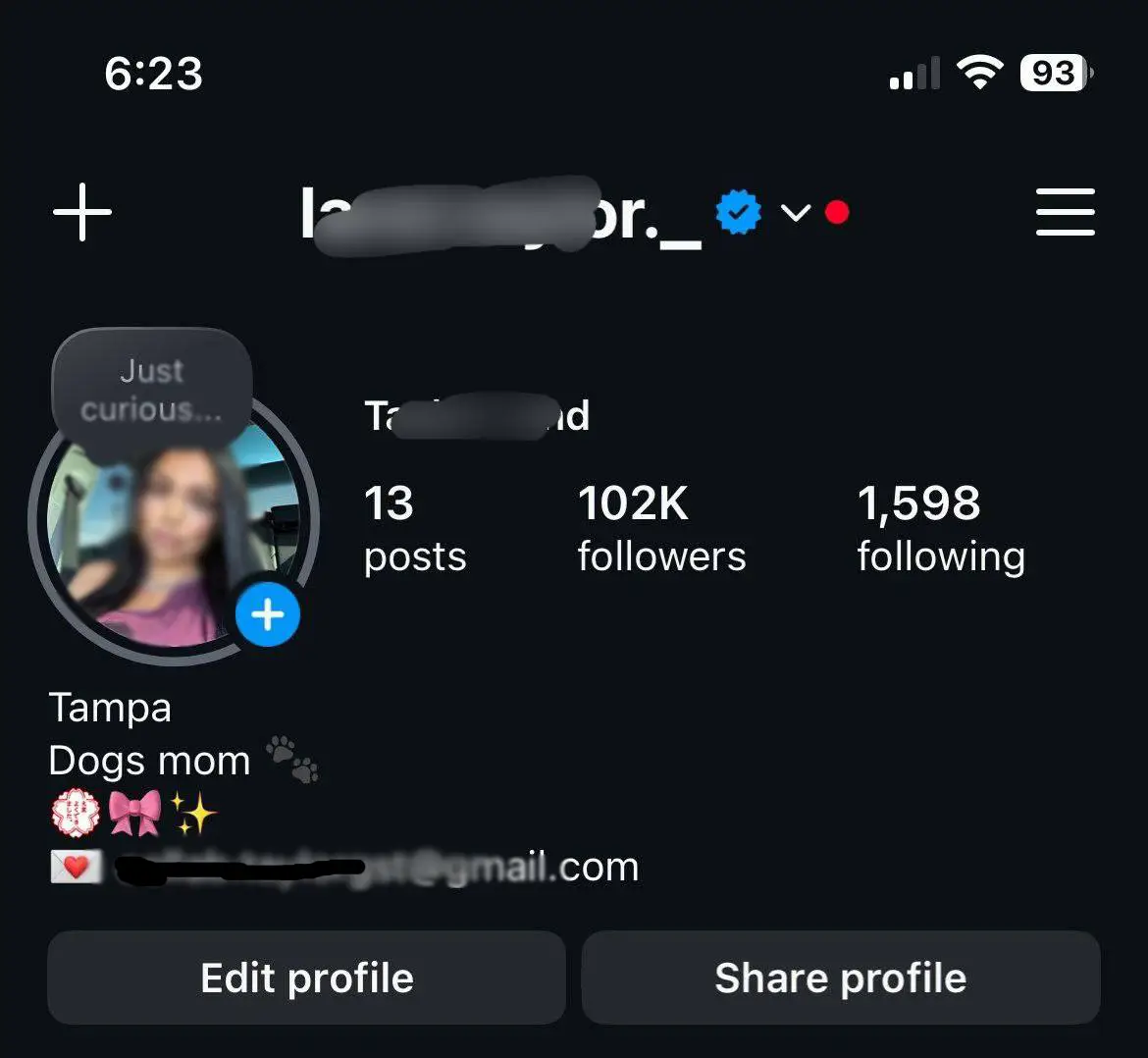Tap the Edit profile button
Screen dimensions: 1148x1058
click(307, 978)
